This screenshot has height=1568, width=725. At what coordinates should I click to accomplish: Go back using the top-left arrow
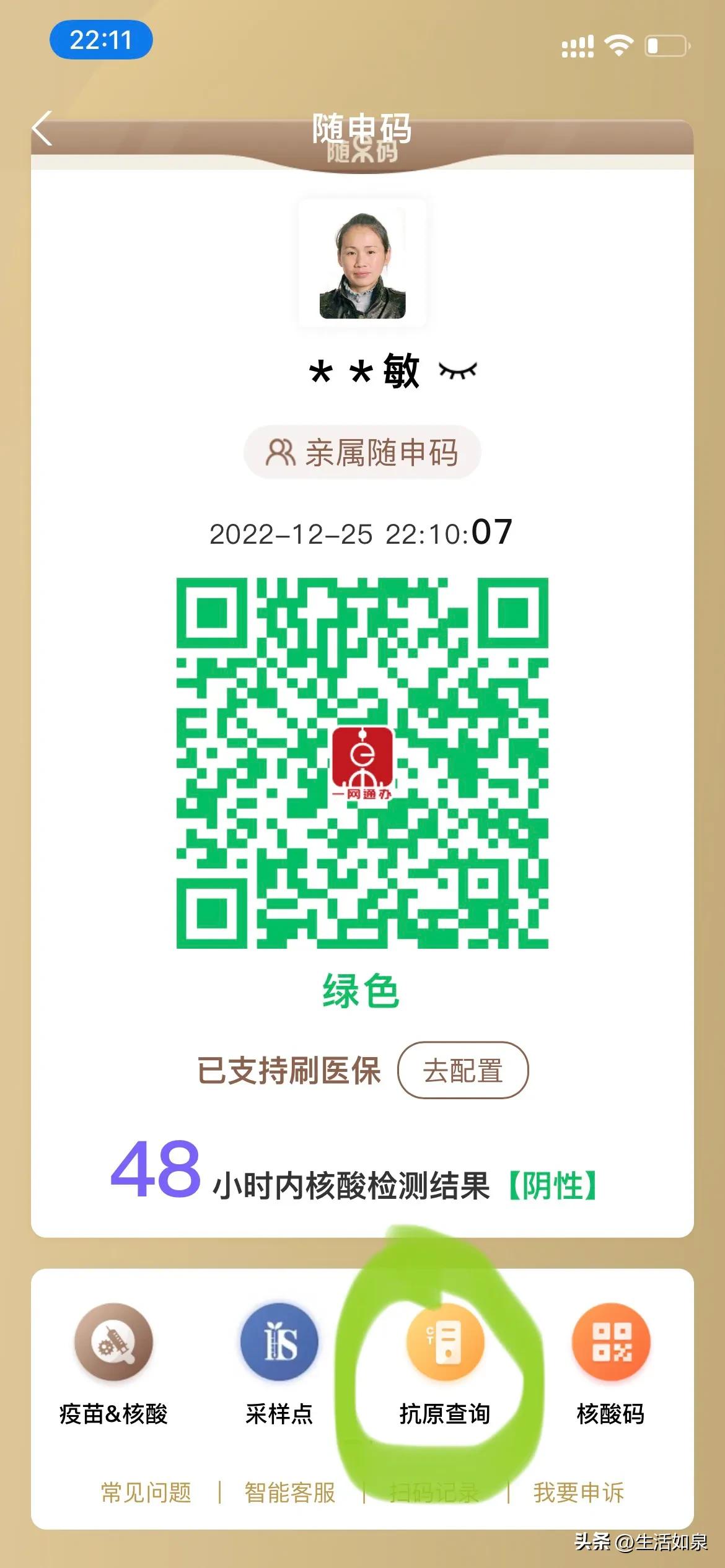(42, 129)
